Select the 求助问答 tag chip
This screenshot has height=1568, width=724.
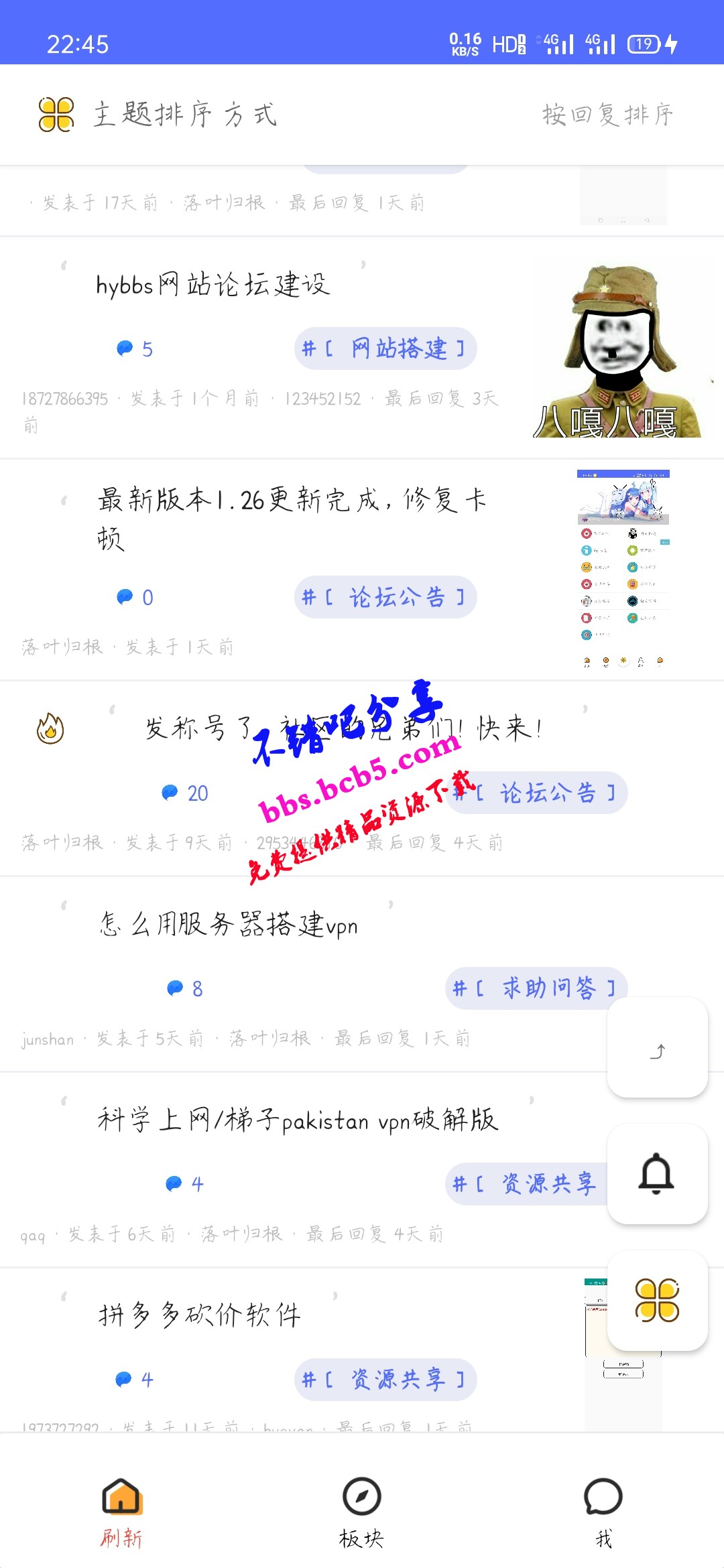point(536,988)
